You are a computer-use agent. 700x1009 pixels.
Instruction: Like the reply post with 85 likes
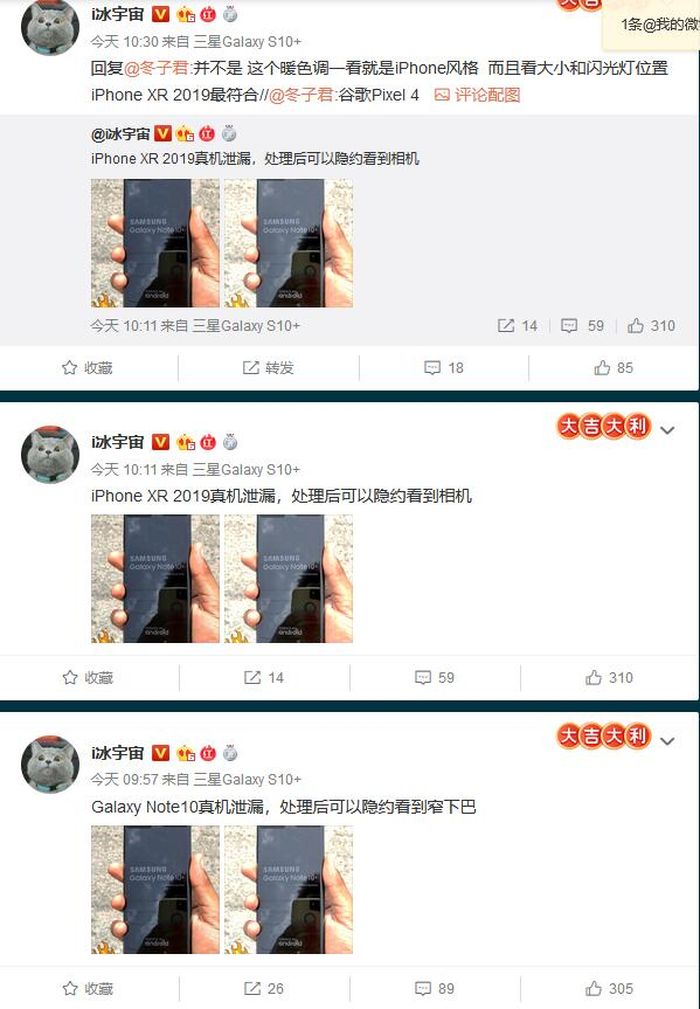pos(614,368)
